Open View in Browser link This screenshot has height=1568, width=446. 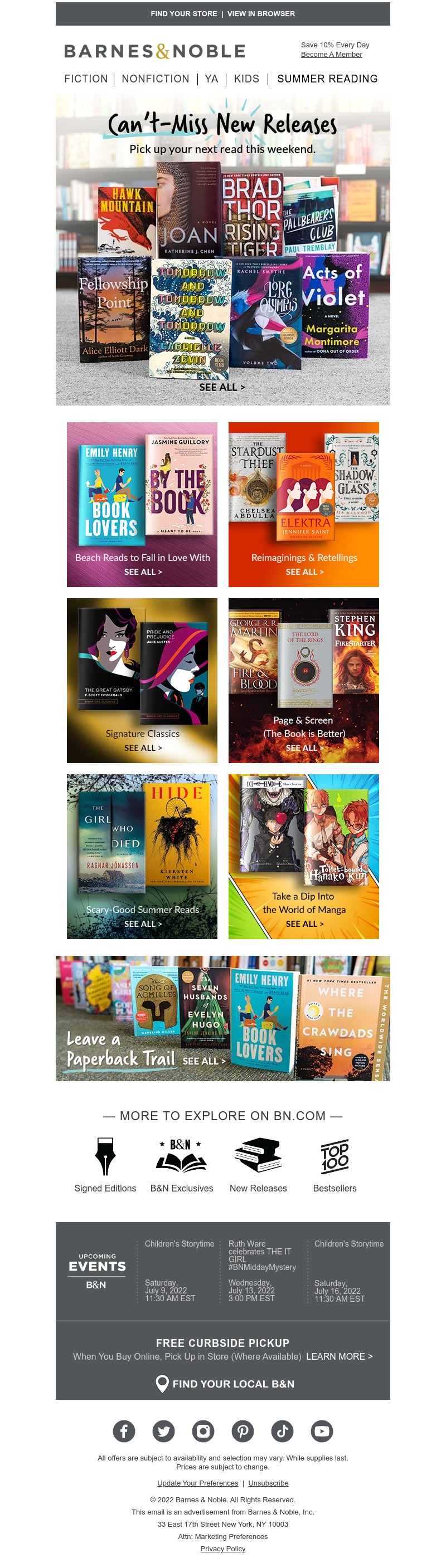click(261, 13)
